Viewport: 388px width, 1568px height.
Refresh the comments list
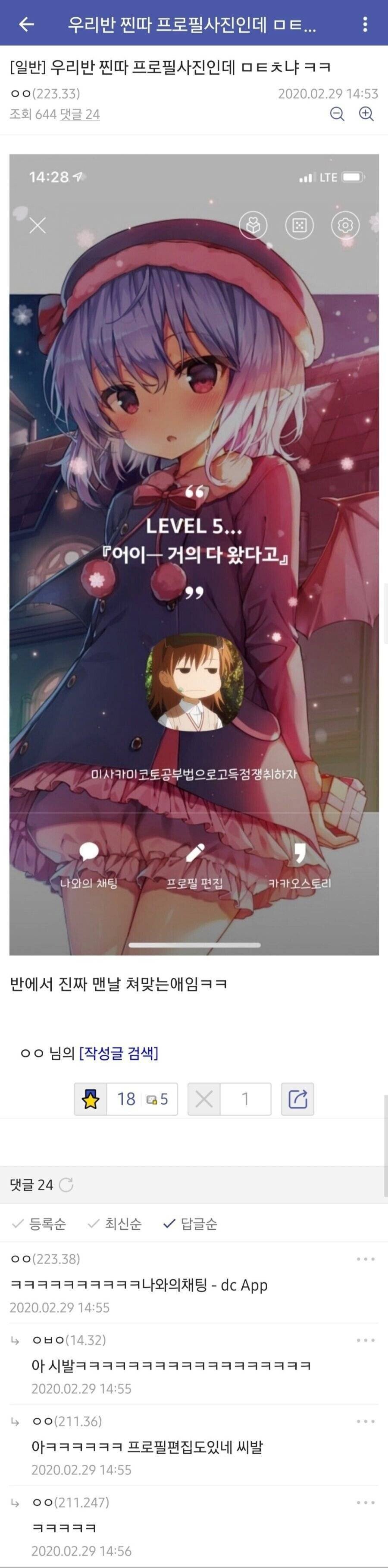tap(66, 1184)
